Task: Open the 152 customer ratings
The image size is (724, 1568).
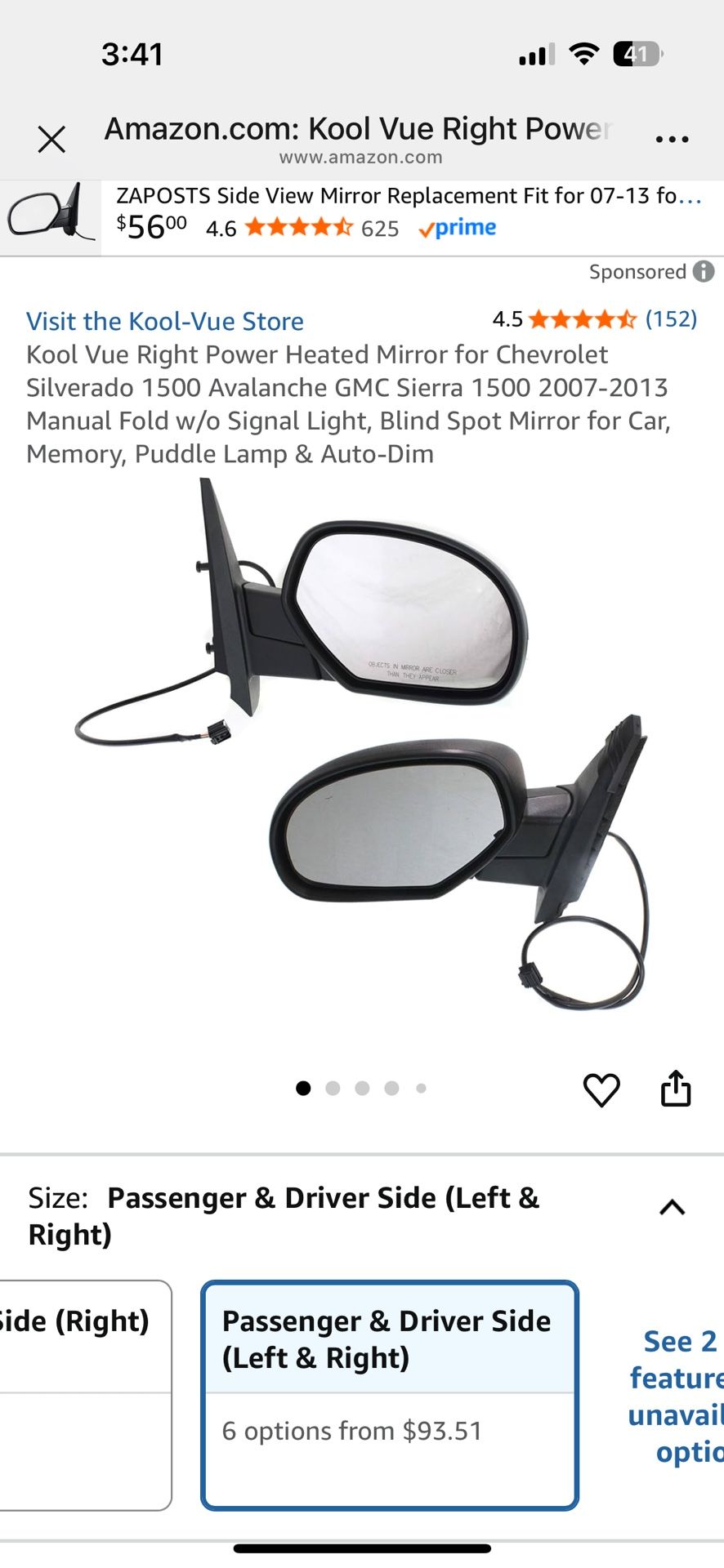Action: click(671, 318)
